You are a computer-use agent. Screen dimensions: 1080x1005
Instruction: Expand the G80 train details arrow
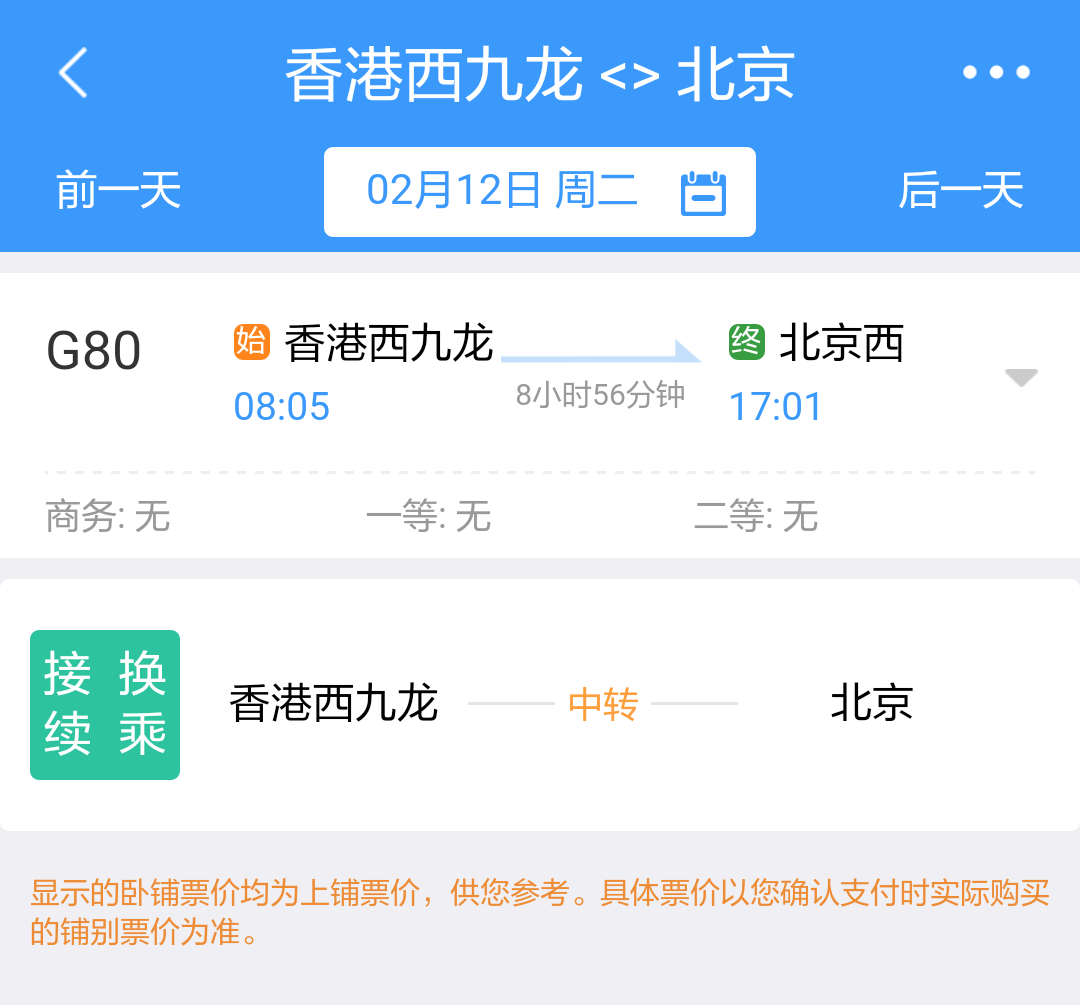click(1020, 378)
